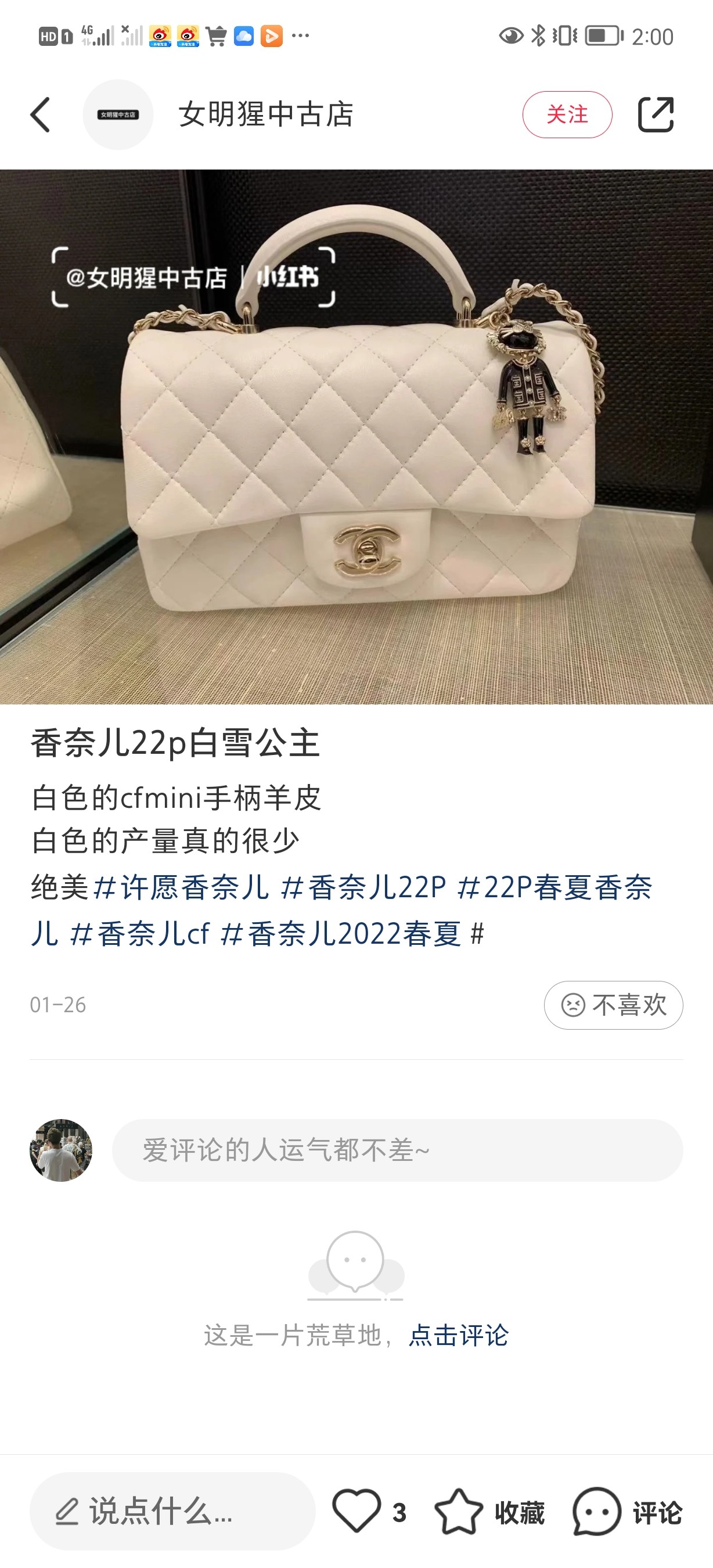Like the post with the heart icon

(x=356, y=1512)
